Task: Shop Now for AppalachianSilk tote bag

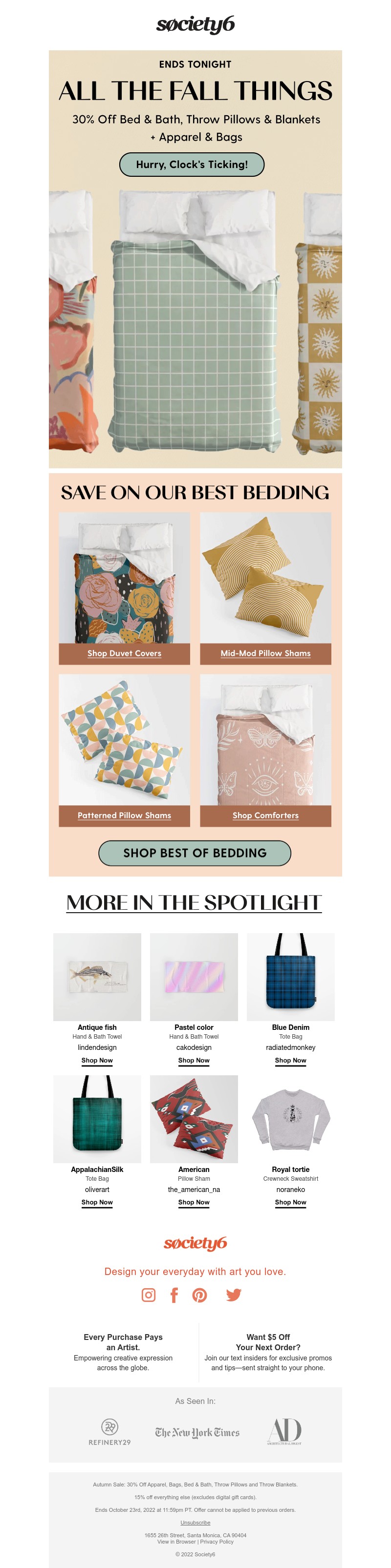Action: click(97, 1202)
